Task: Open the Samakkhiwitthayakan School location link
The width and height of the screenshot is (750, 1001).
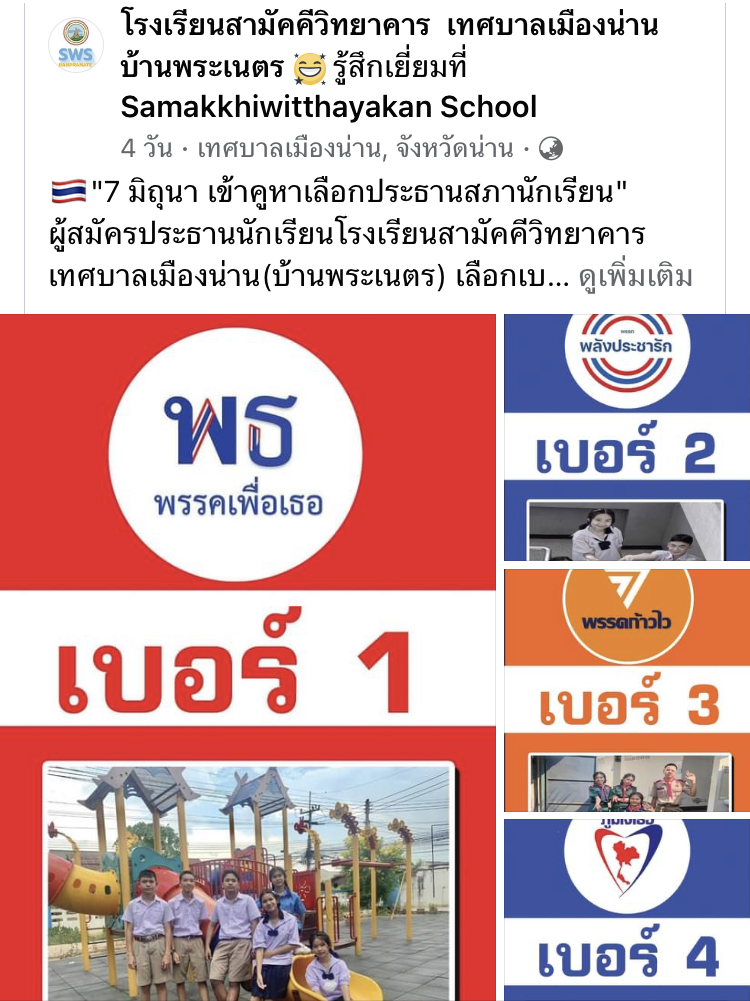Action: coord(328,106)
